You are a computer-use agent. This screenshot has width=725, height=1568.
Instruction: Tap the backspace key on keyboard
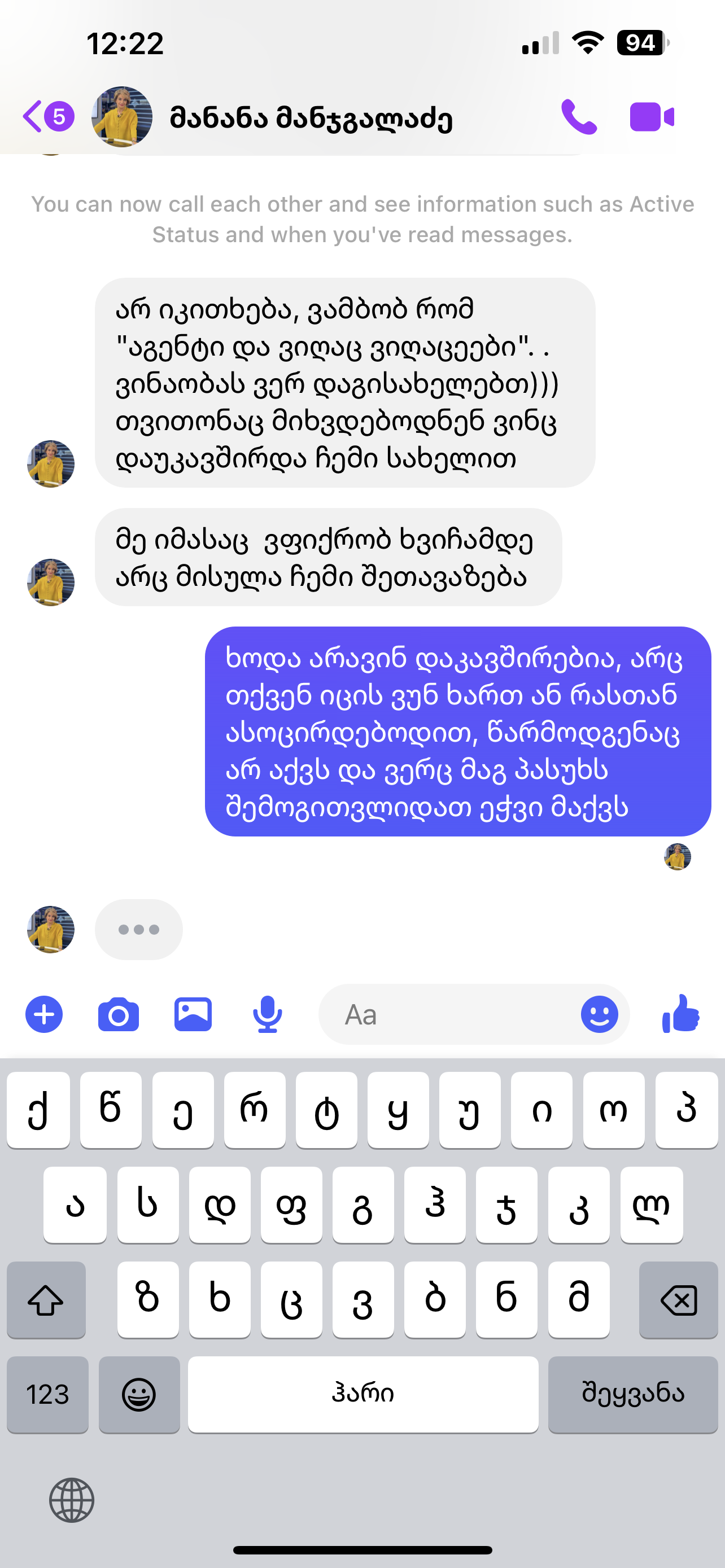point(678,1300)
